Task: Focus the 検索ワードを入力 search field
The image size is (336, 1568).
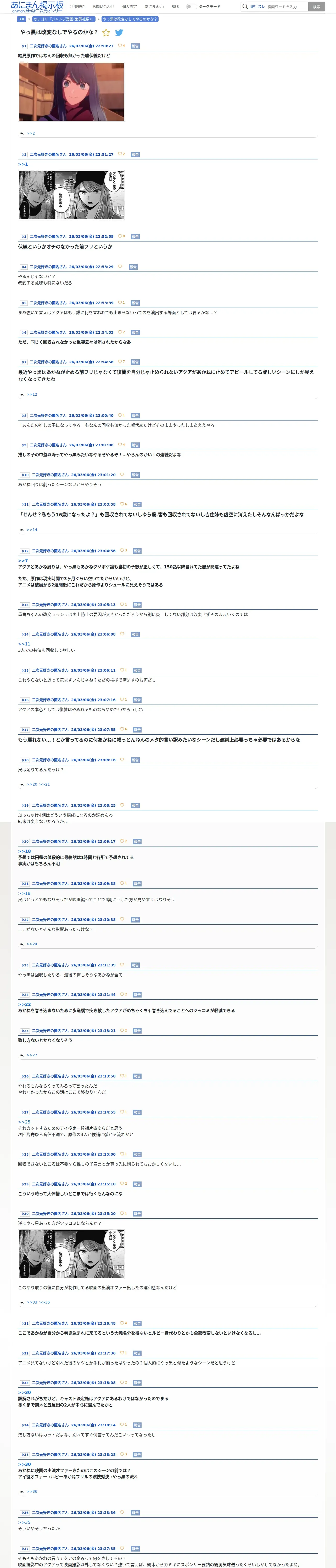Action: pyautogui.click(x=287, y=7)
